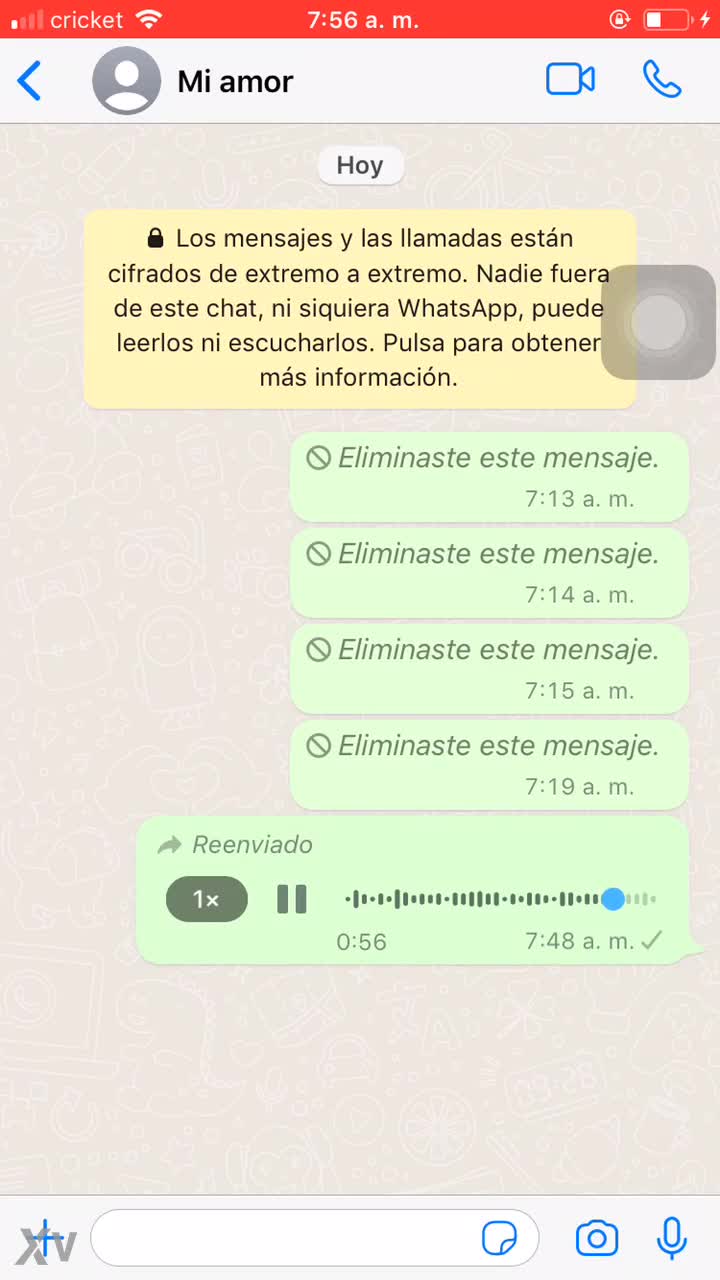The width and height of the screenshot is (720, 1280).
Task: Change voice note playback speed from 1×
Action: click(206, 899)
